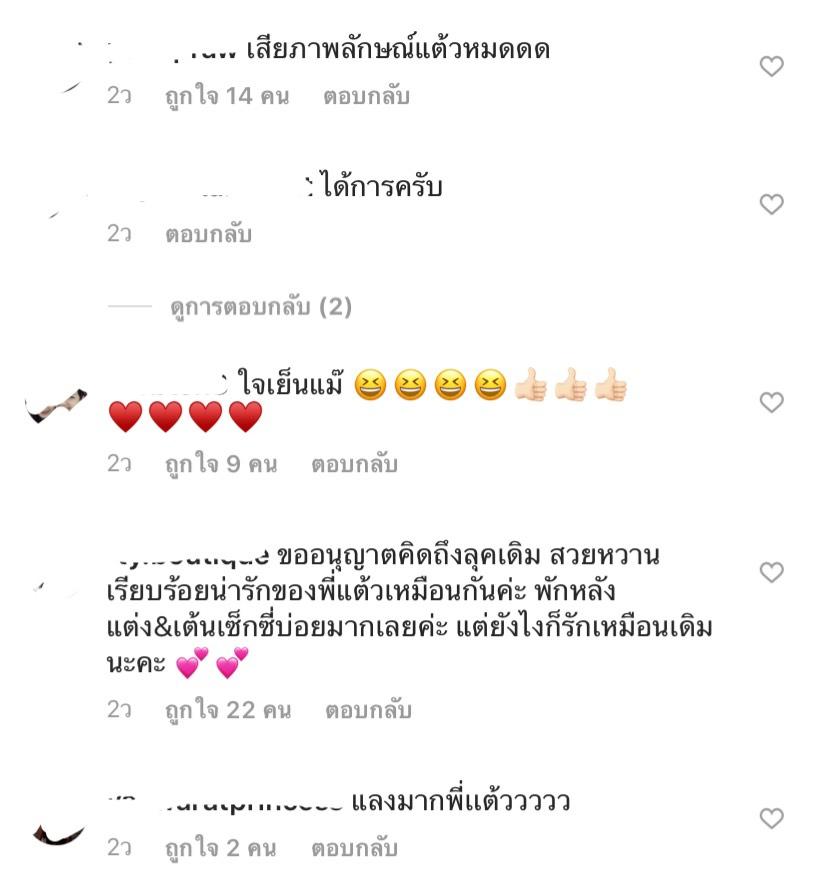The width and height of the screenshot is (828, 893).
Task: Reply to the comment ใจเย็นแม้
Action: [354, 464]
